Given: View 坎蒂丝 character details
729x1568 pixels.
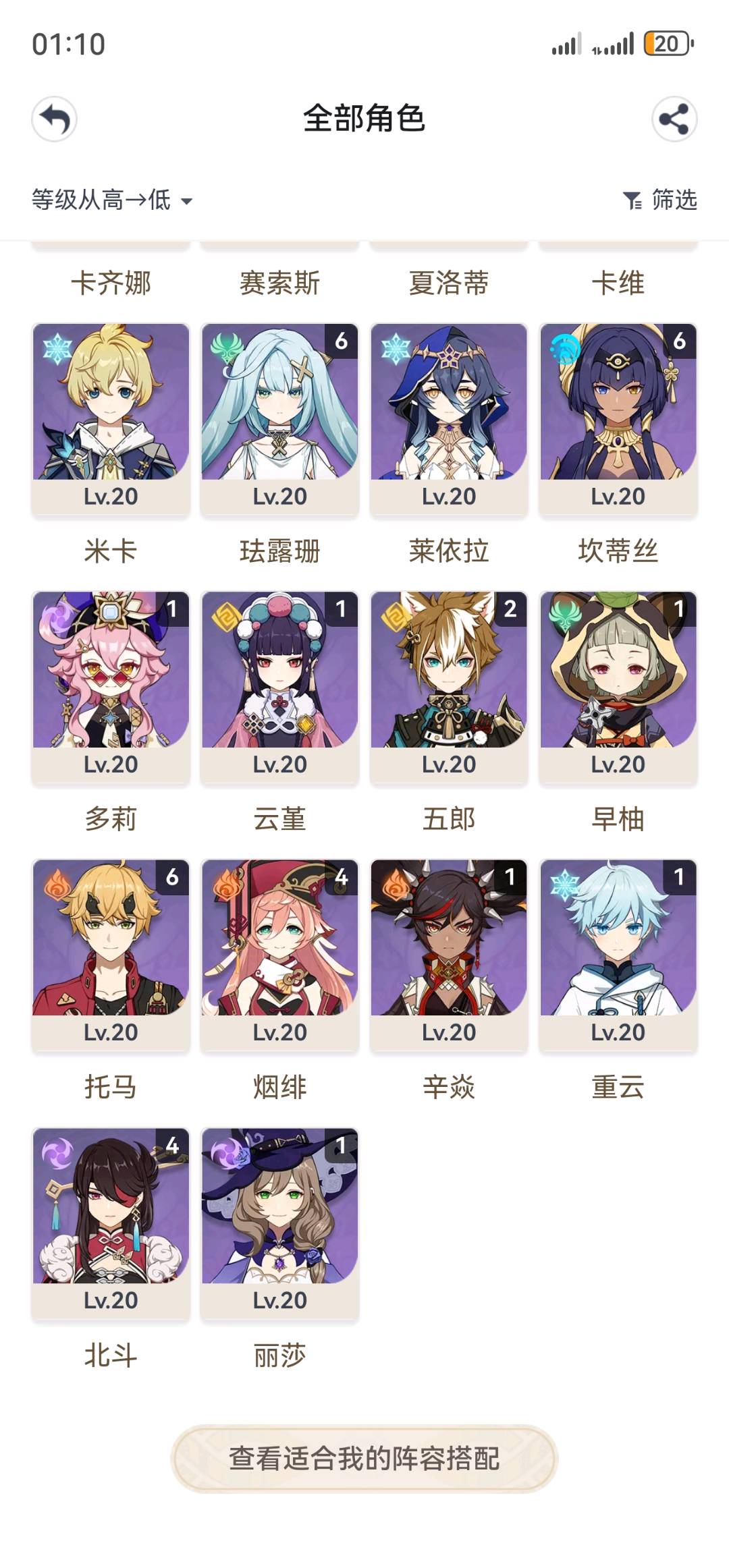Looking at the screenshot, I should point(618,418).
